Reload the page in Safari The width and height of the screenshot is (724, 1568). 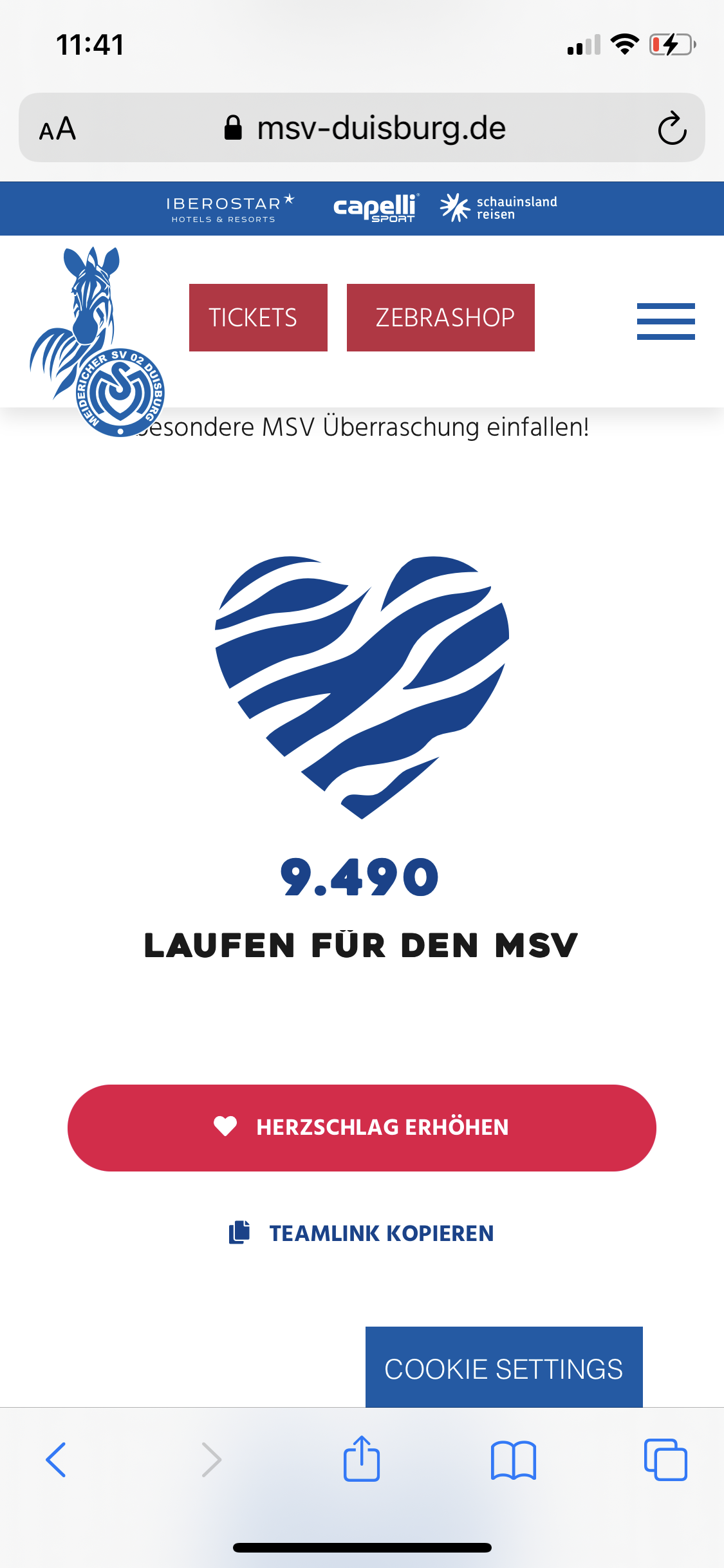pyautogui.click(x=672, y=128)
